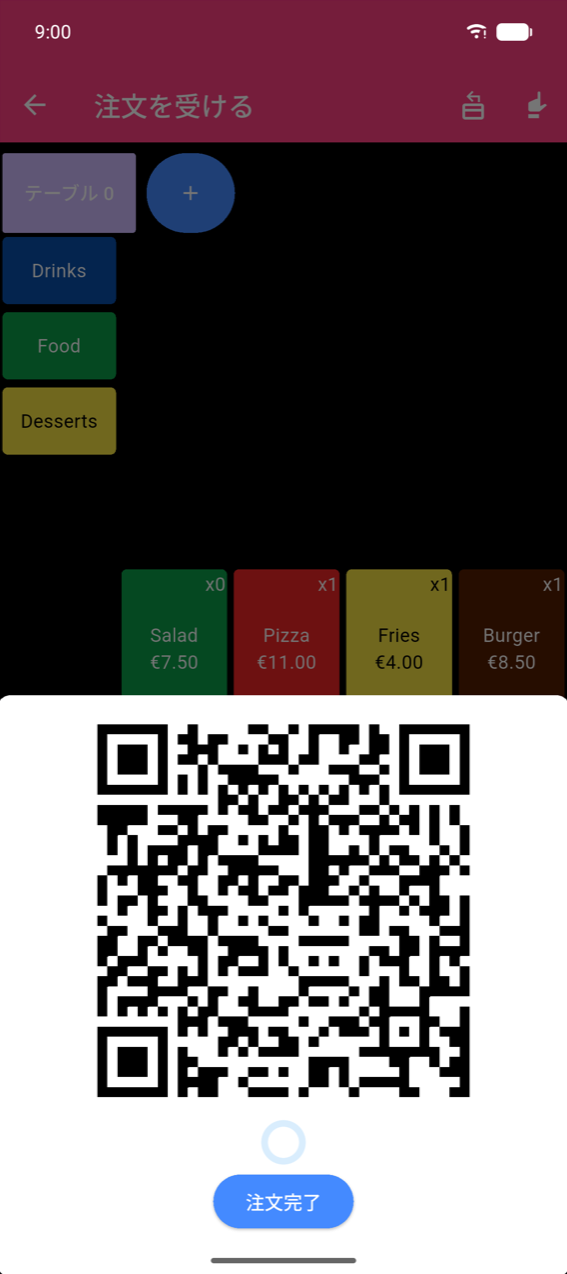Tap the 注文完了 button

[283, 1201]
